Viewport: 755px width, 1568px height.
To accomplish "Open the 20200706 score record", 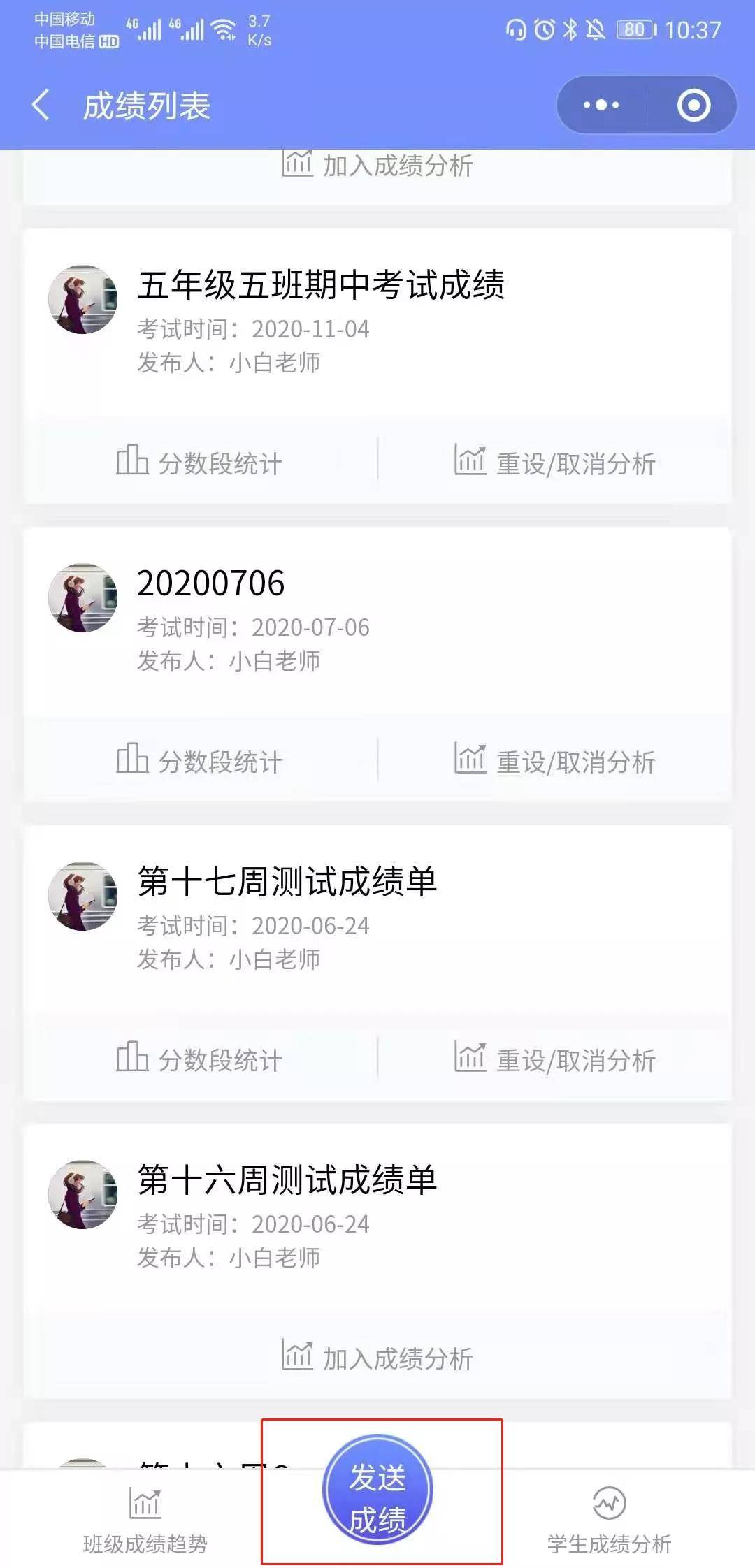I will pyautogui.click(x=211, y=583).
